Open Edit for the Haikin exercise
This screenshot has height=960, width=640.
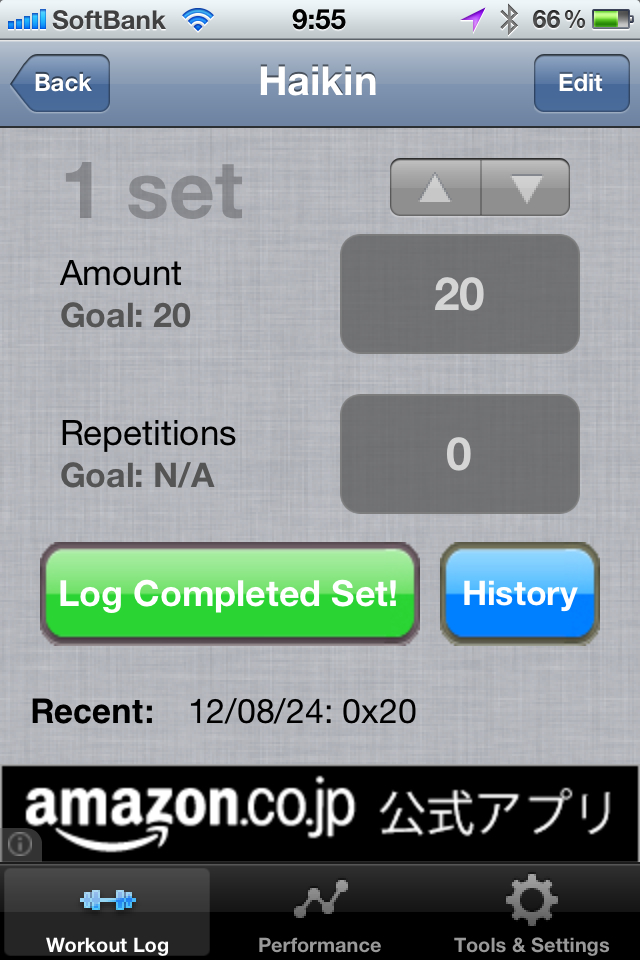[x=580, y=83]
